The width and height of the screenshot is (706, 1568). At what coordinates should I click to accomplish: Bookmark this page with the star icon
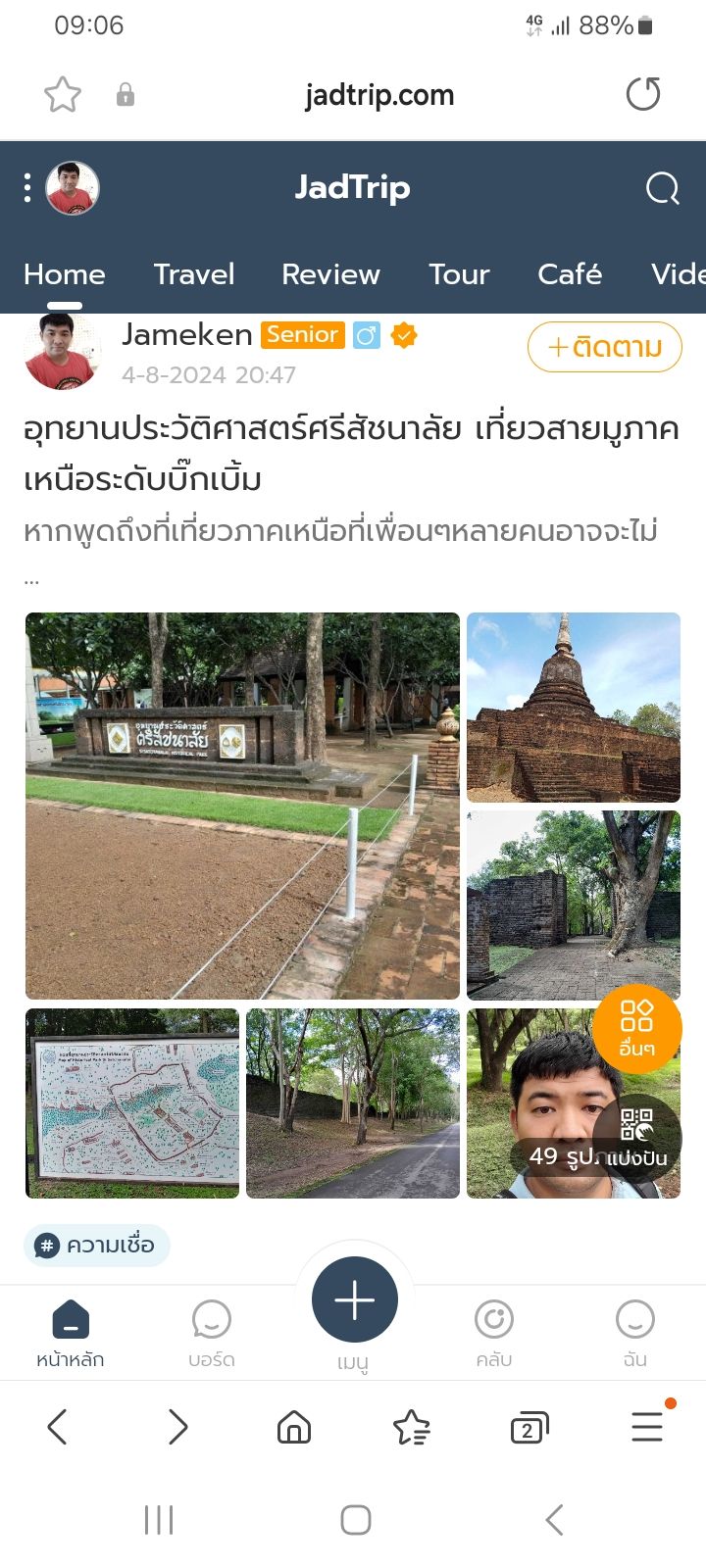point(63,95)
